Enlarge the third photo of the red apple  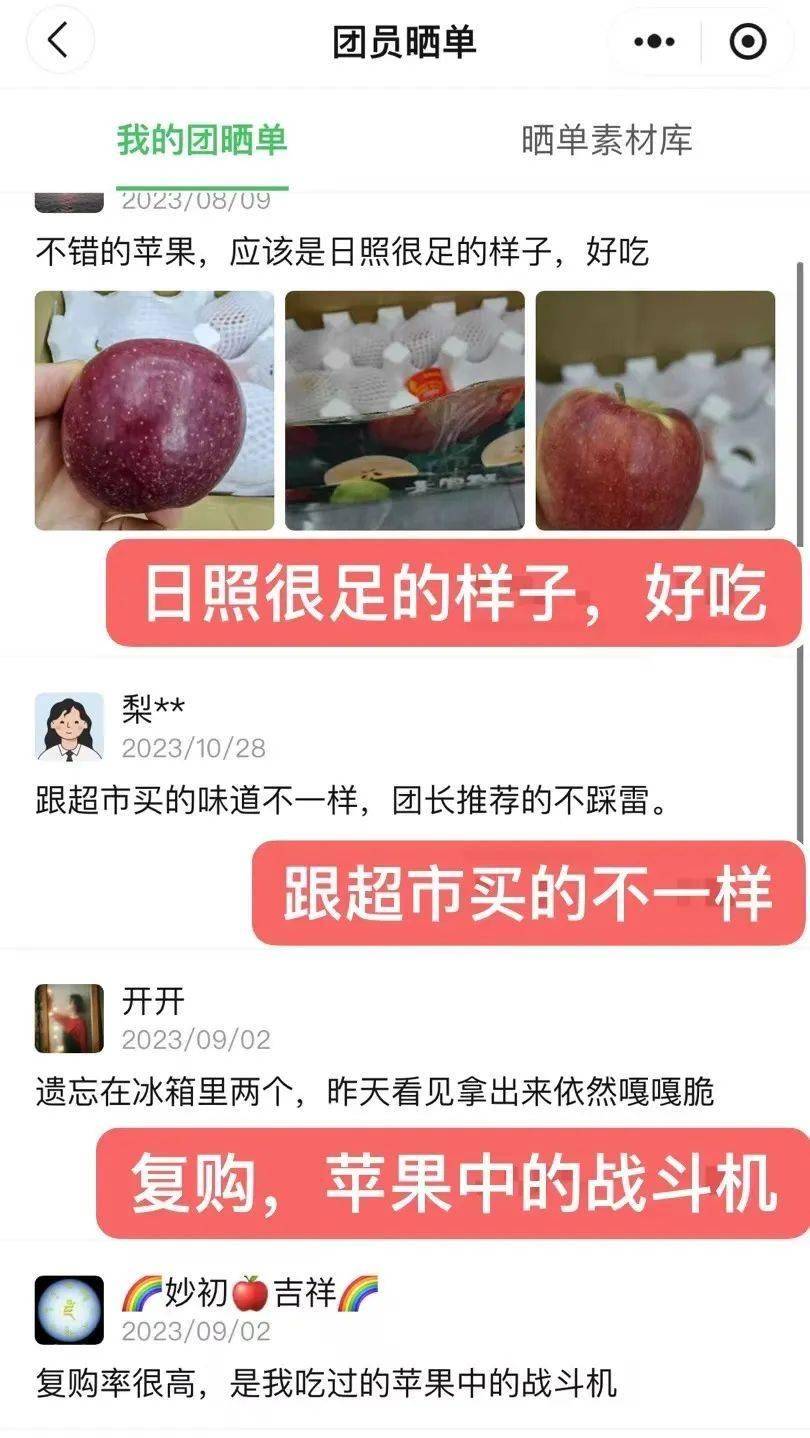(x=655, y=410)
